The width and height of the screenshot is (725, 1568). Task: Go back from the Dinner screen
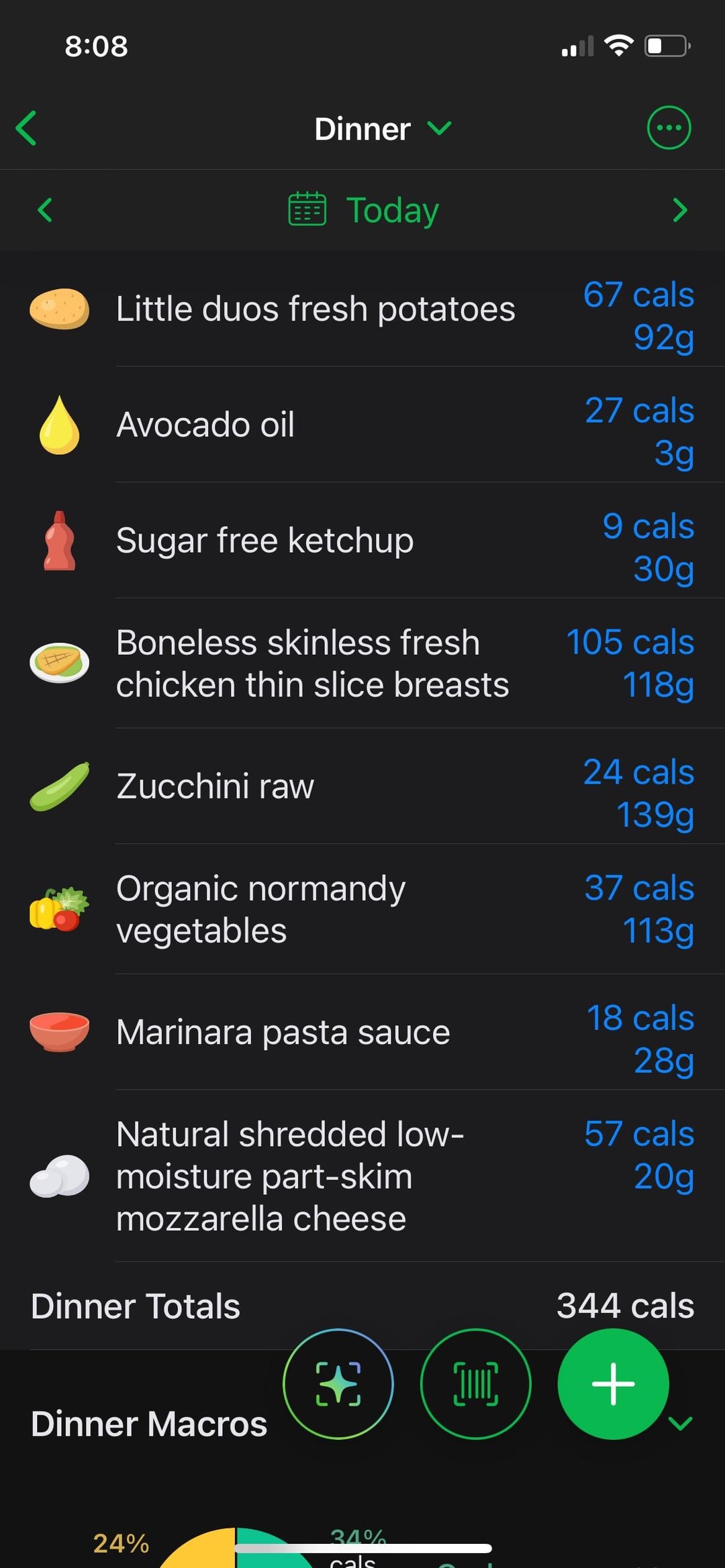27,128
